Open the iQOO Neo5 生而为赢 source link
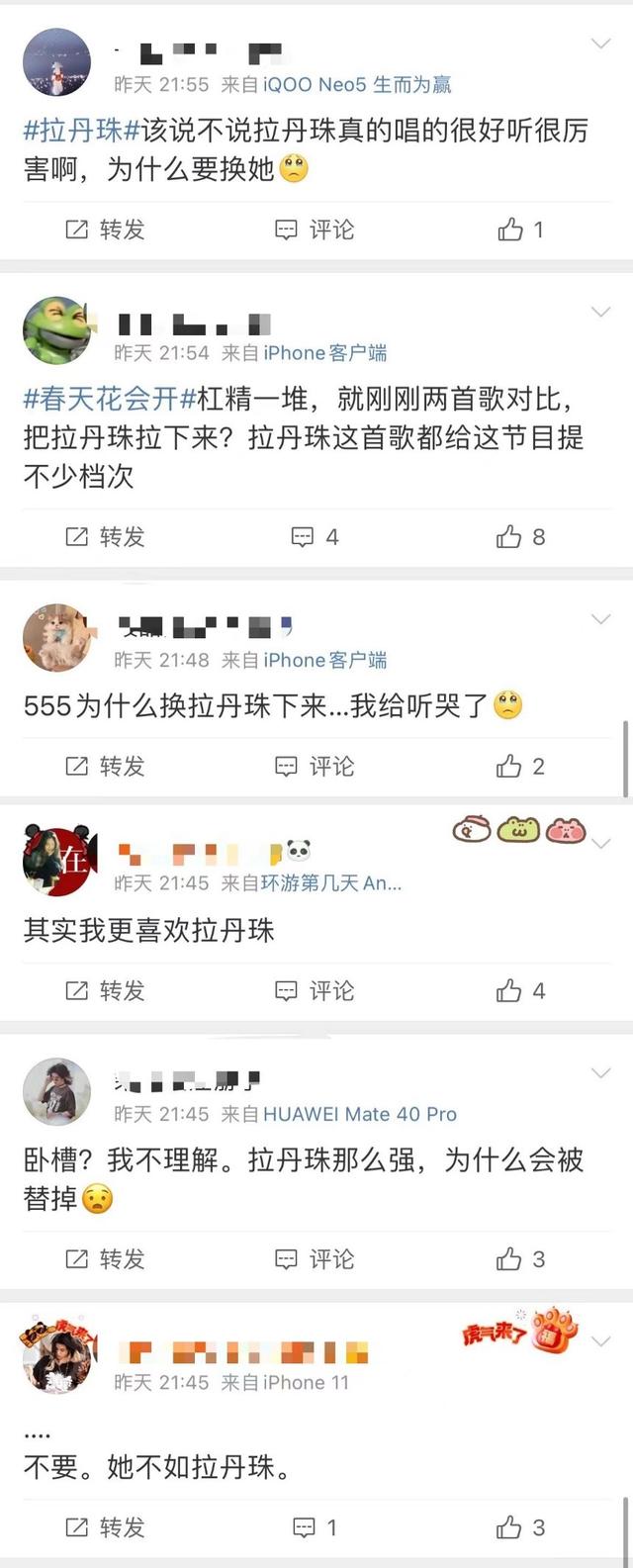Image resolution: width=633 pixels, height=1568 pixels. pyautogui.click(x=357, y=85)
